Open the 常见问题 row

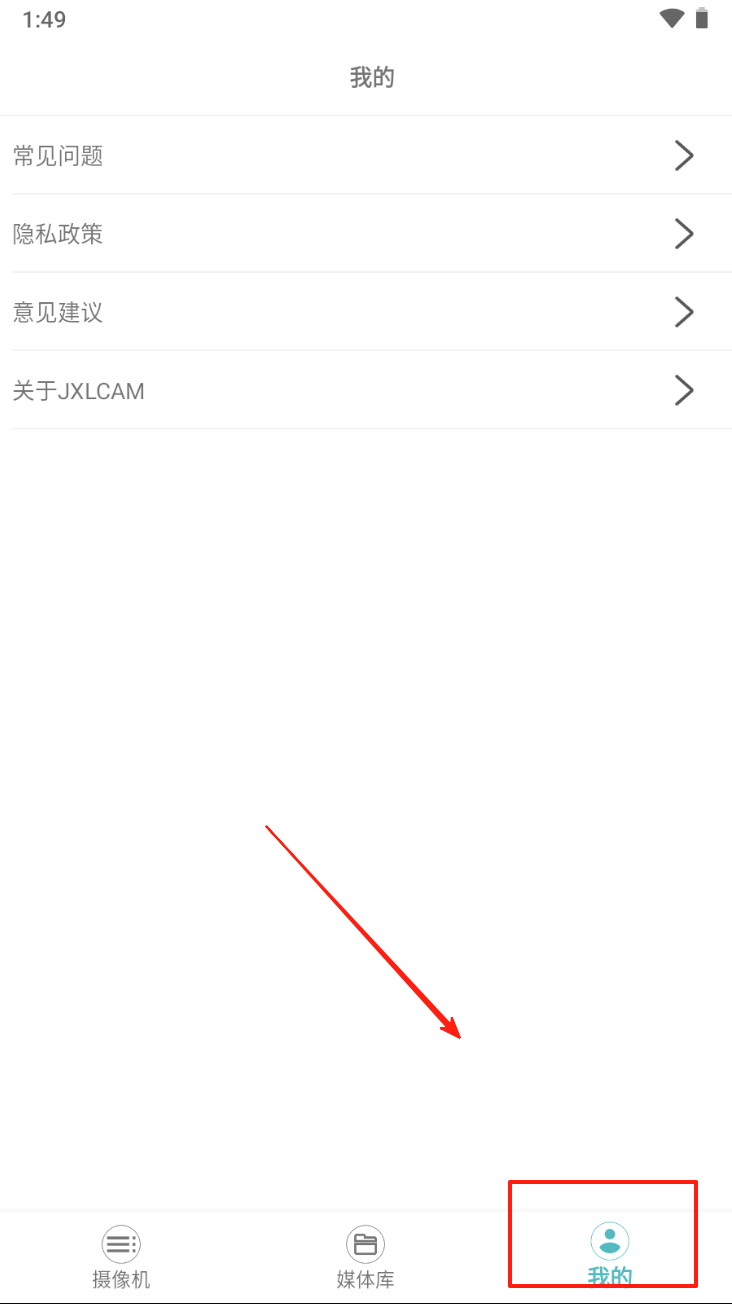(x=366, y=156)
